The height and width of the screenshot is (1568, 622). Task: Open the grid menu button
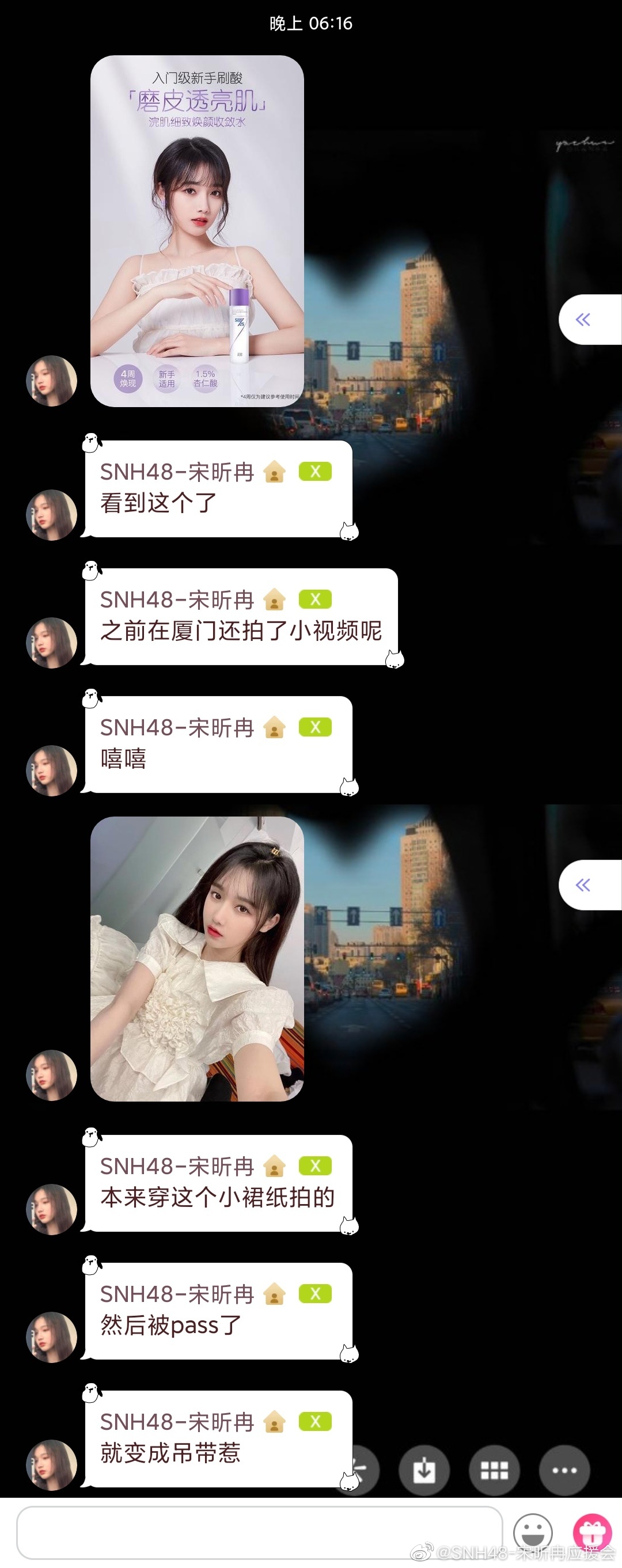point(494,1471)
